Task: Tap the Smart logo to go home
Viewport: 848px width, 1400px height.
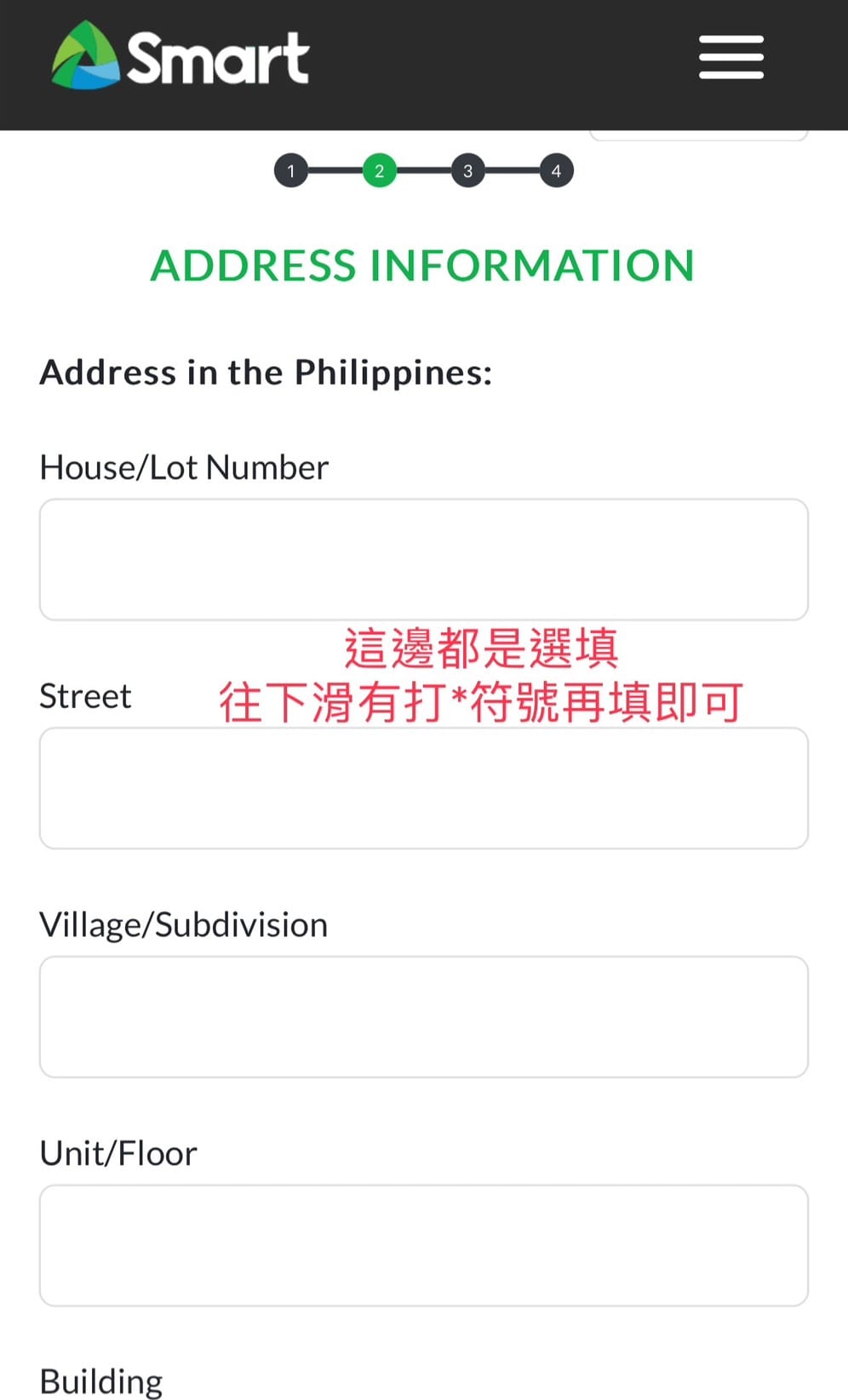Action: [x=180, y=56]
